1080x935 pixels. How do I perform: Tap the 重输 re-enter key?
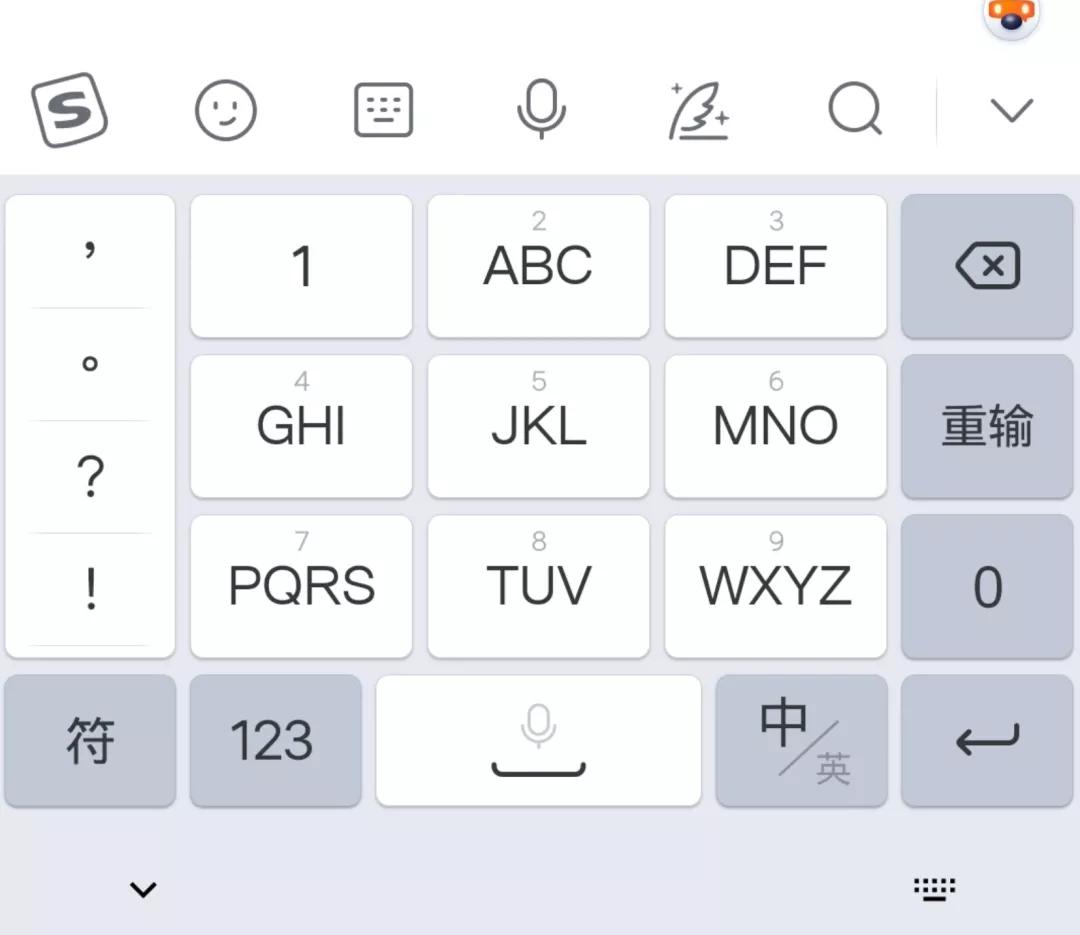(x=987, y=426)
